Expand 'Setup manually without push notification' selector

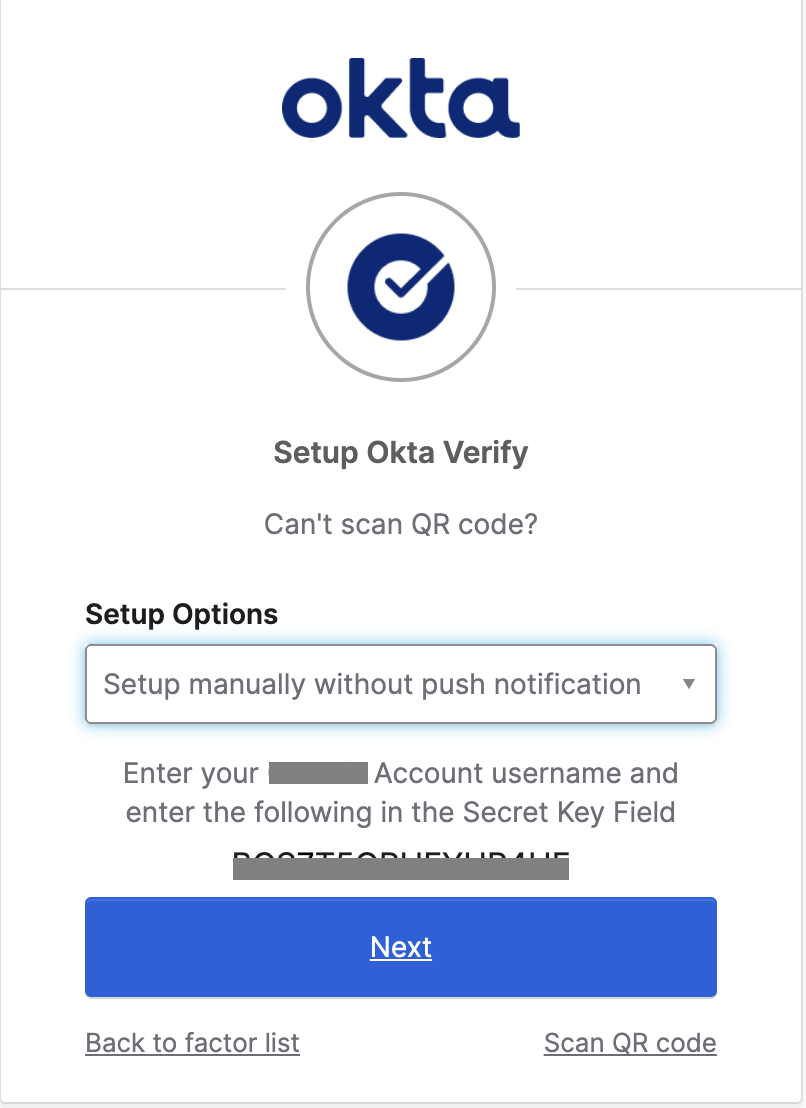[401, 684]
